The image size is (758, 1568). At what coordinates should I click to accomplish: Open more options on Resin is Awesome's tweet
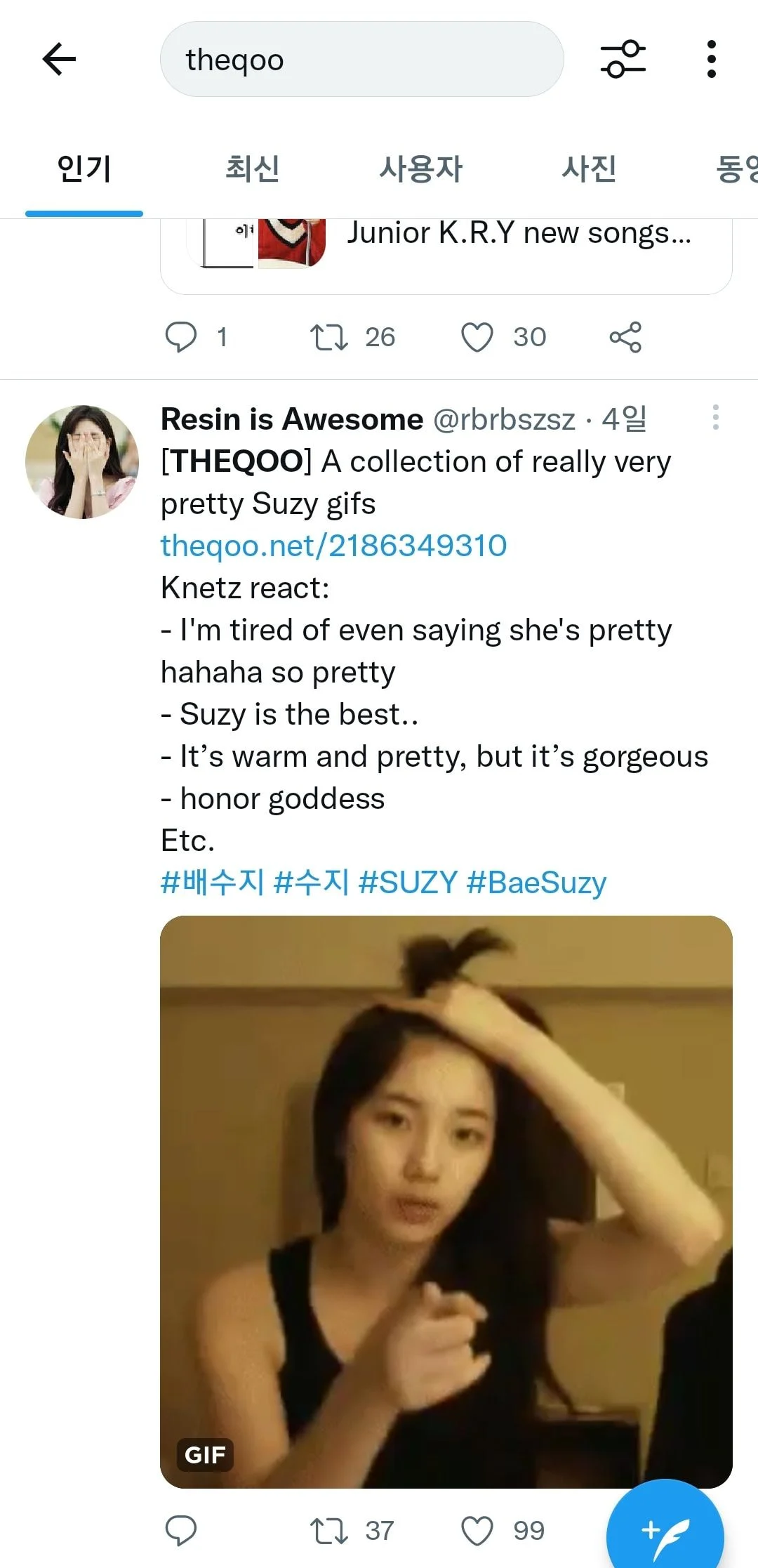click(715, 418)
